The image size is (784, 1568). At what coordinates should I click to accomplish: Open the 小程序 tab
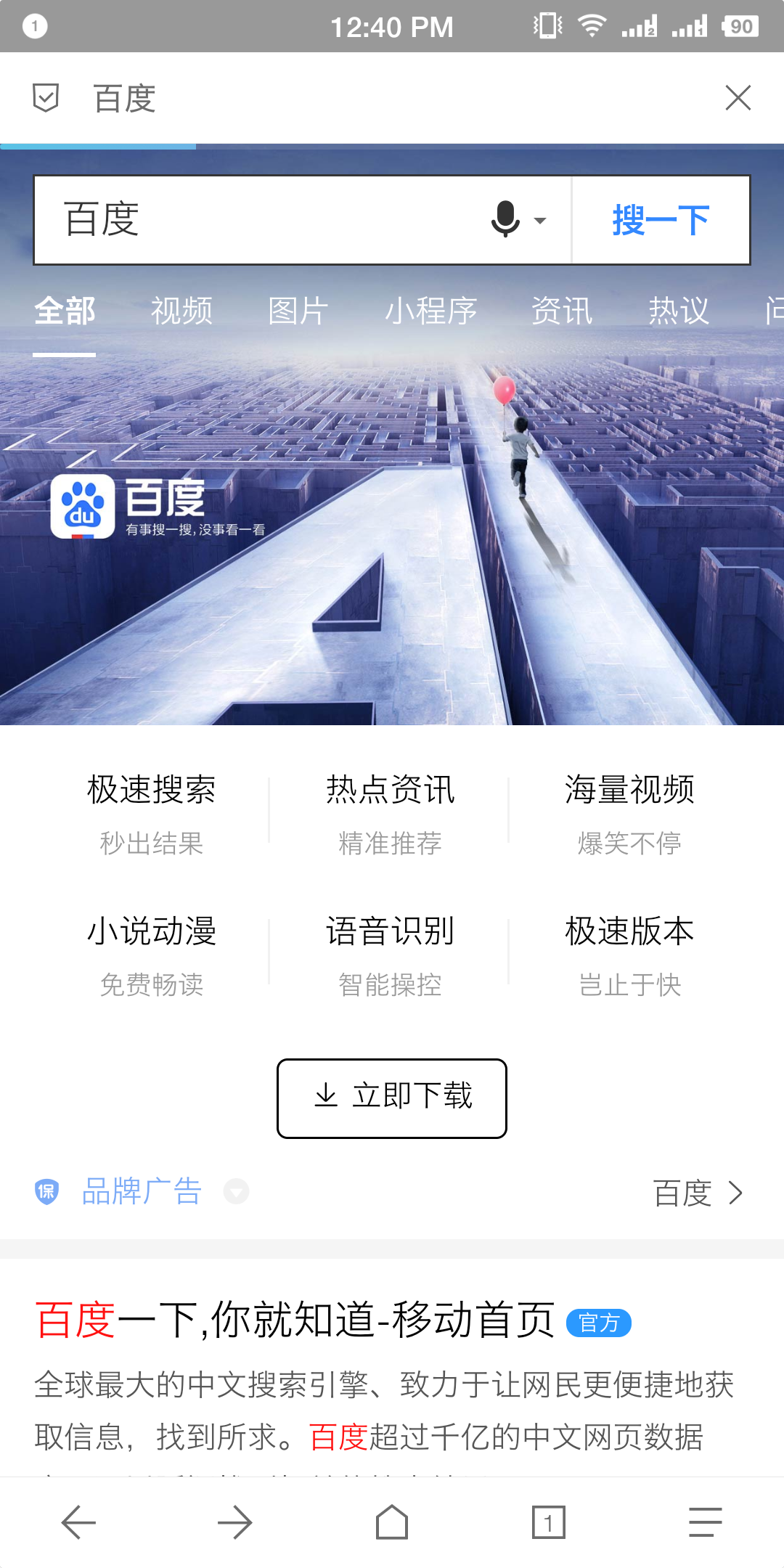coord(430,311)
